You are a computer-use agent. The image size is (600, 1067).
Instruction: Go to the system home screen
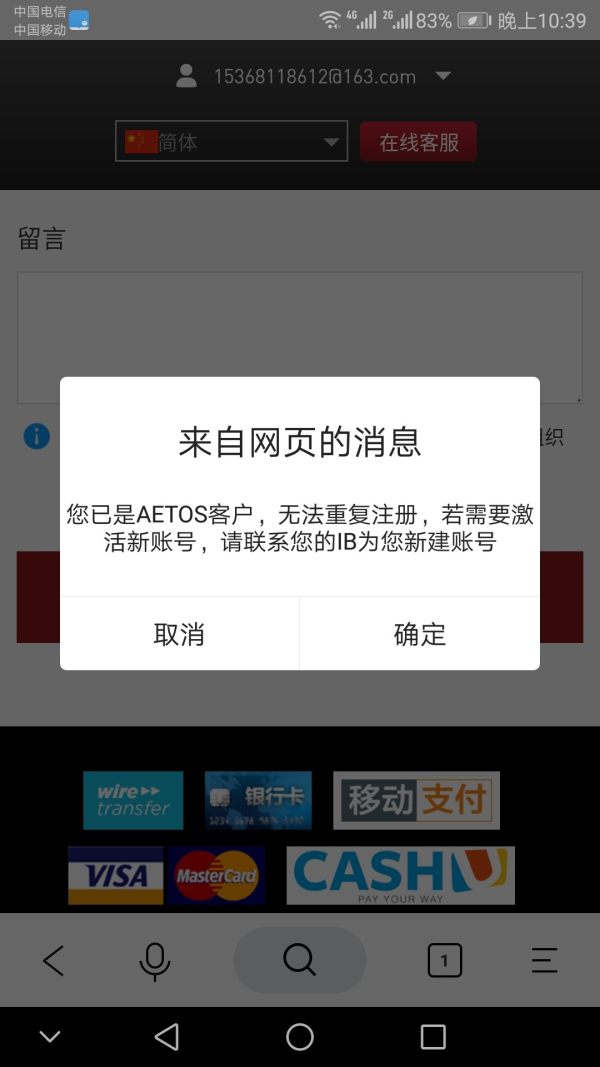(x=300, y=1037)
